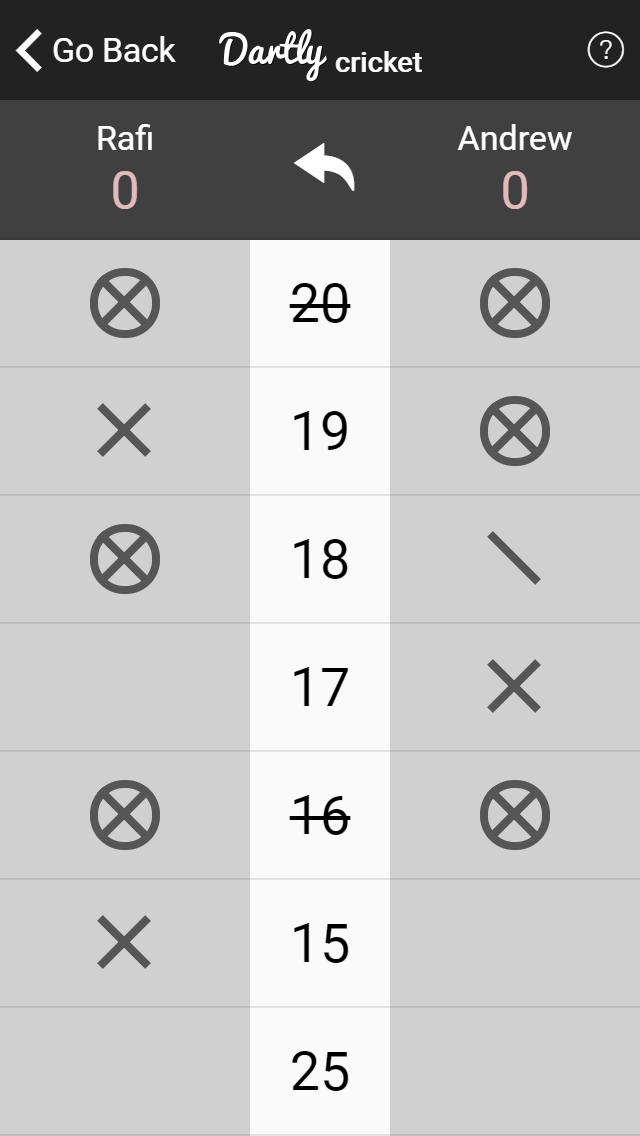Image resolution: width=640 pixels, height=1136 pixels.
Task: Mark a hit on 17 for Rafi
Action: point(124,687)
